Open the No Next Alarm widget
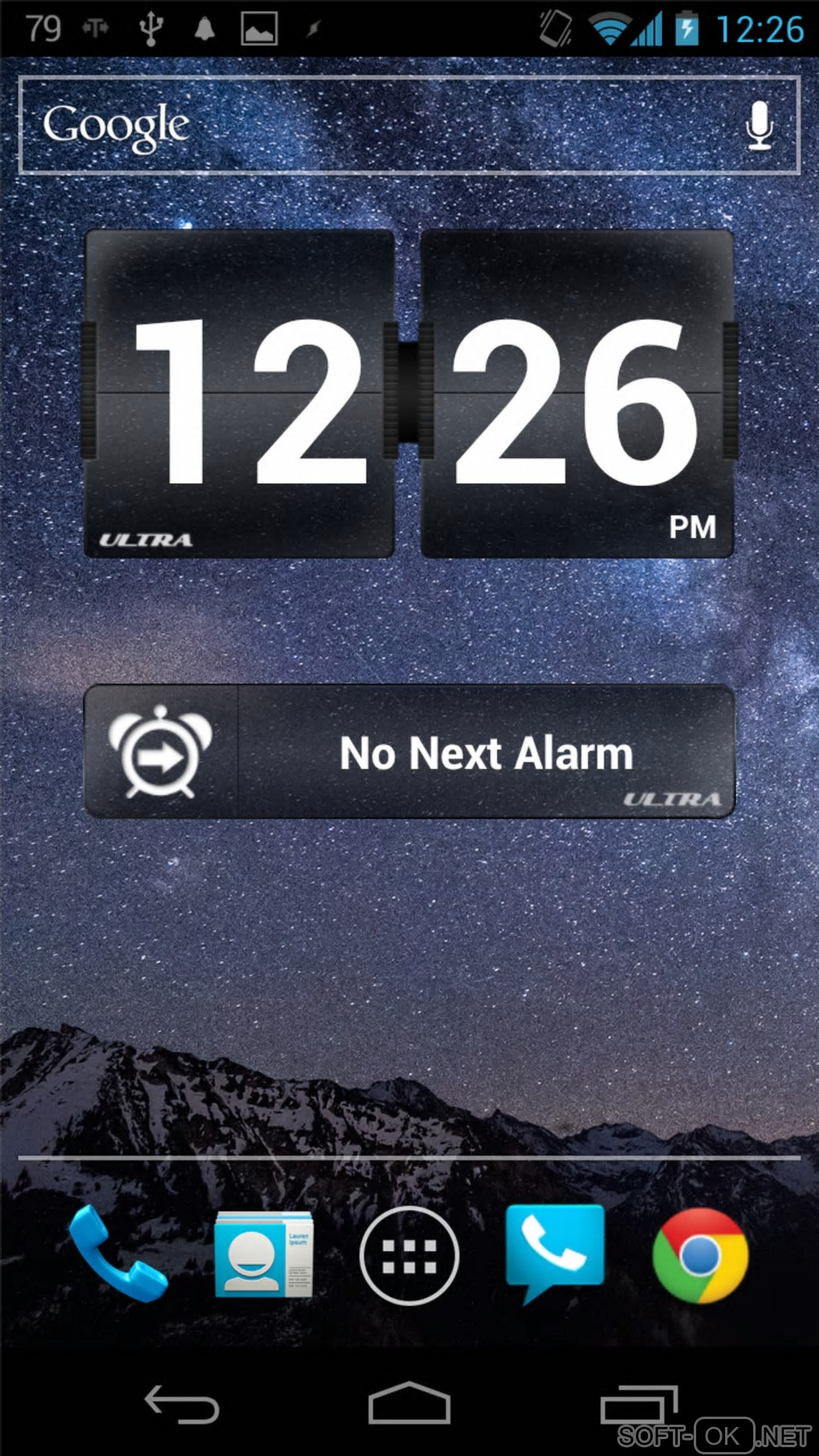The width and height of the screenshot is (819, 1456). tap(409, 752)
